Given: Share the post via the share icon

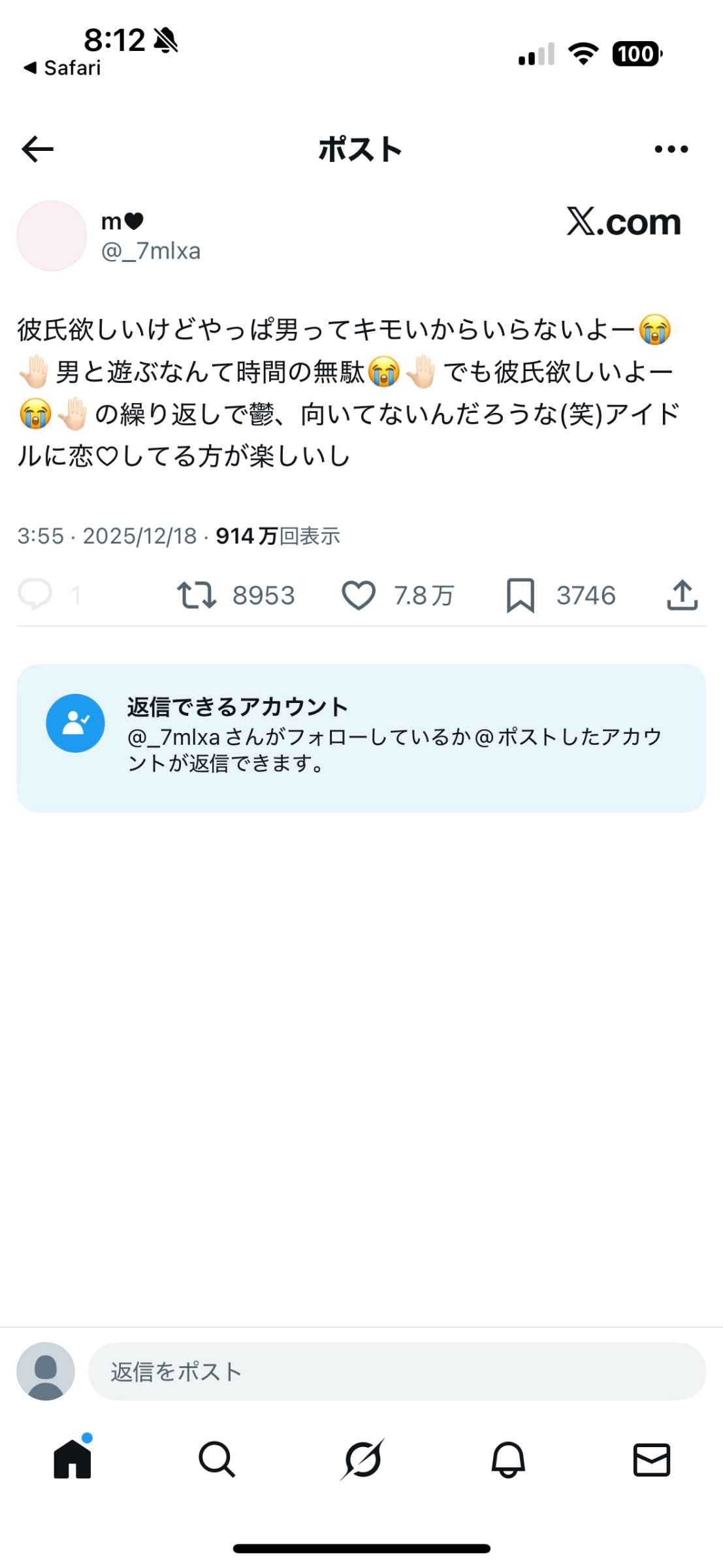Looking at the screenshot, I should click(x=682, y=595).
